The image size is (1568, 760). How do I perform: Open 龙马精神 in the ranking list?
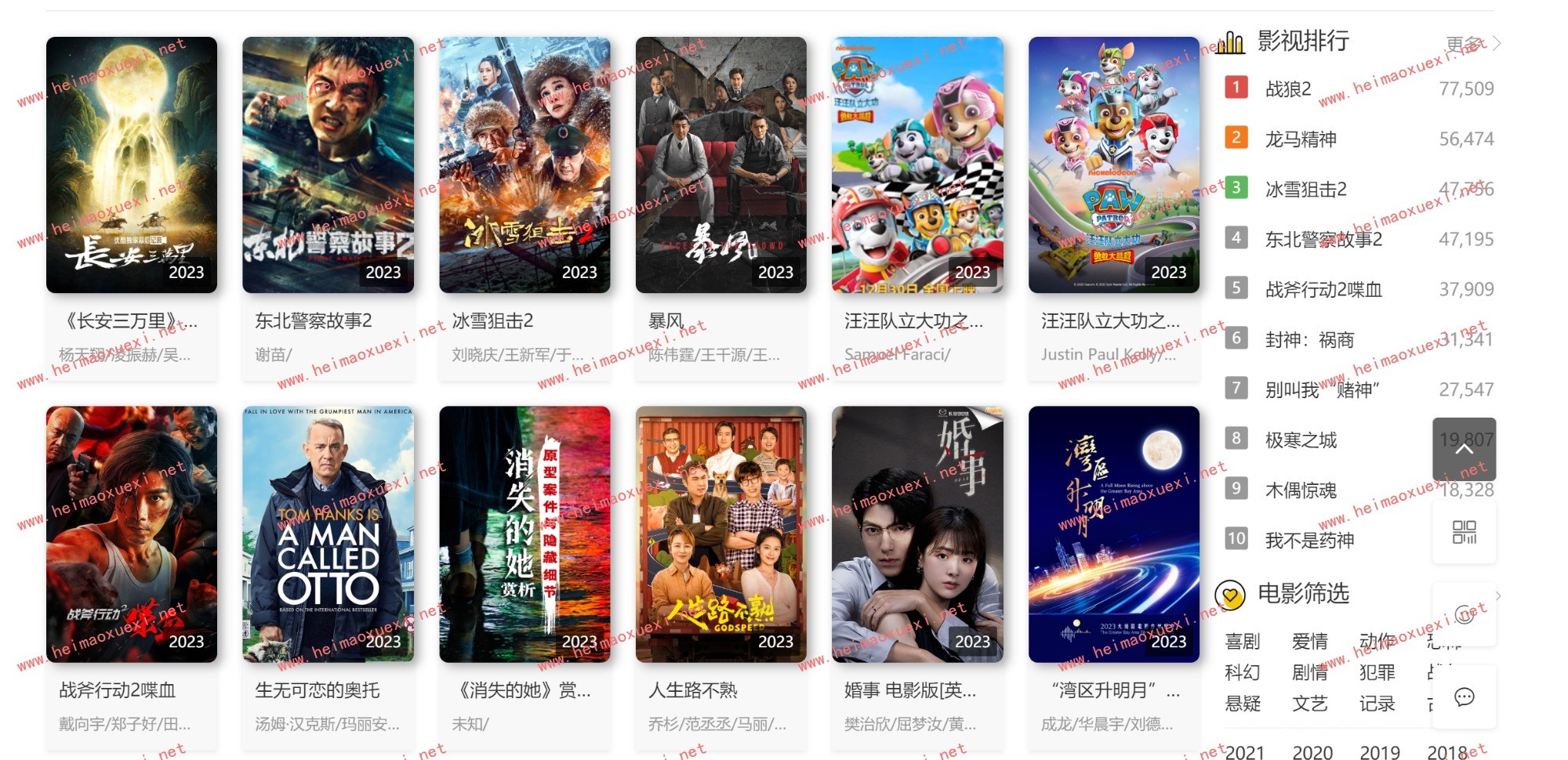coord(1301,139)
